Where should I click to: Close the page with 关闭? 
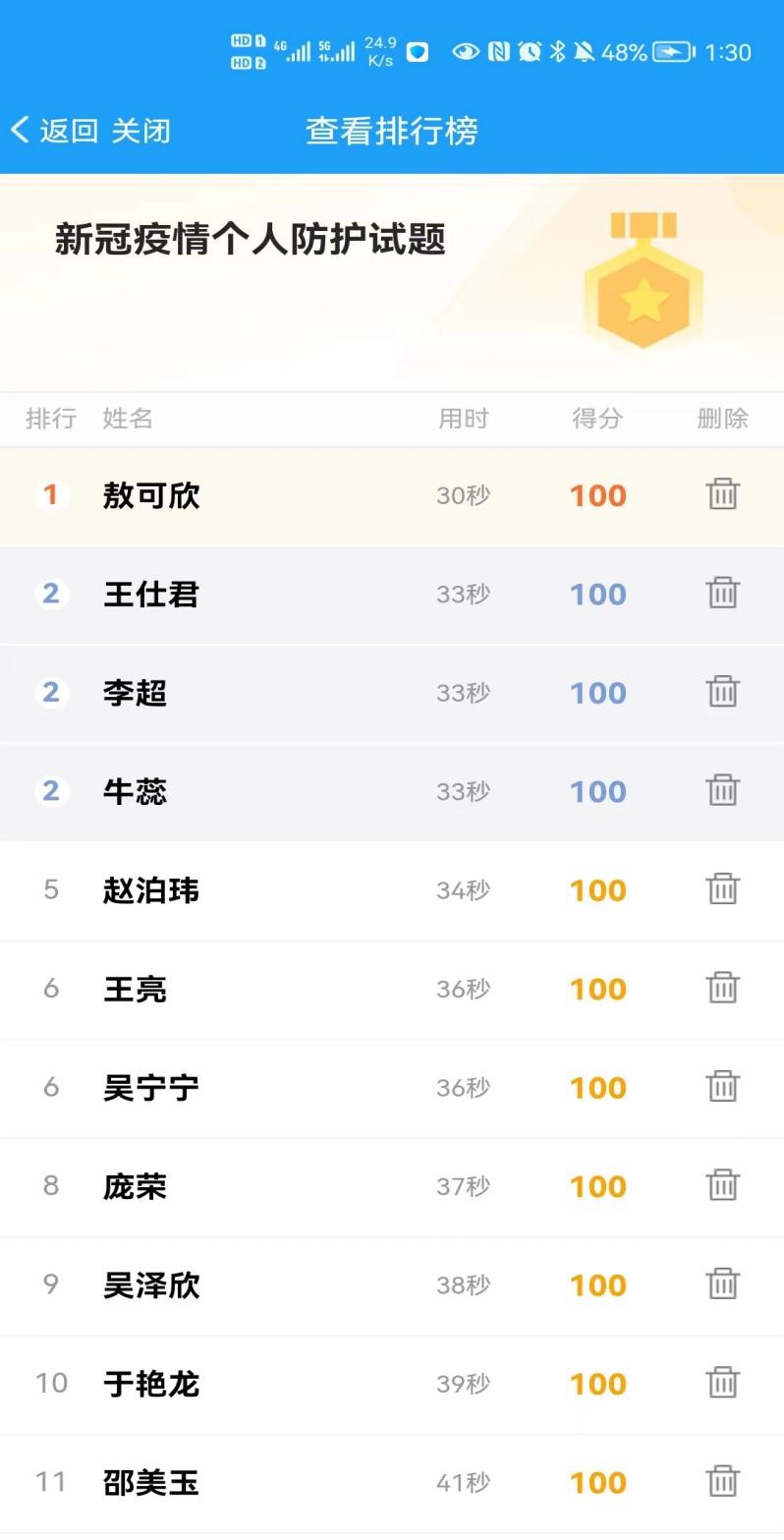140,131
